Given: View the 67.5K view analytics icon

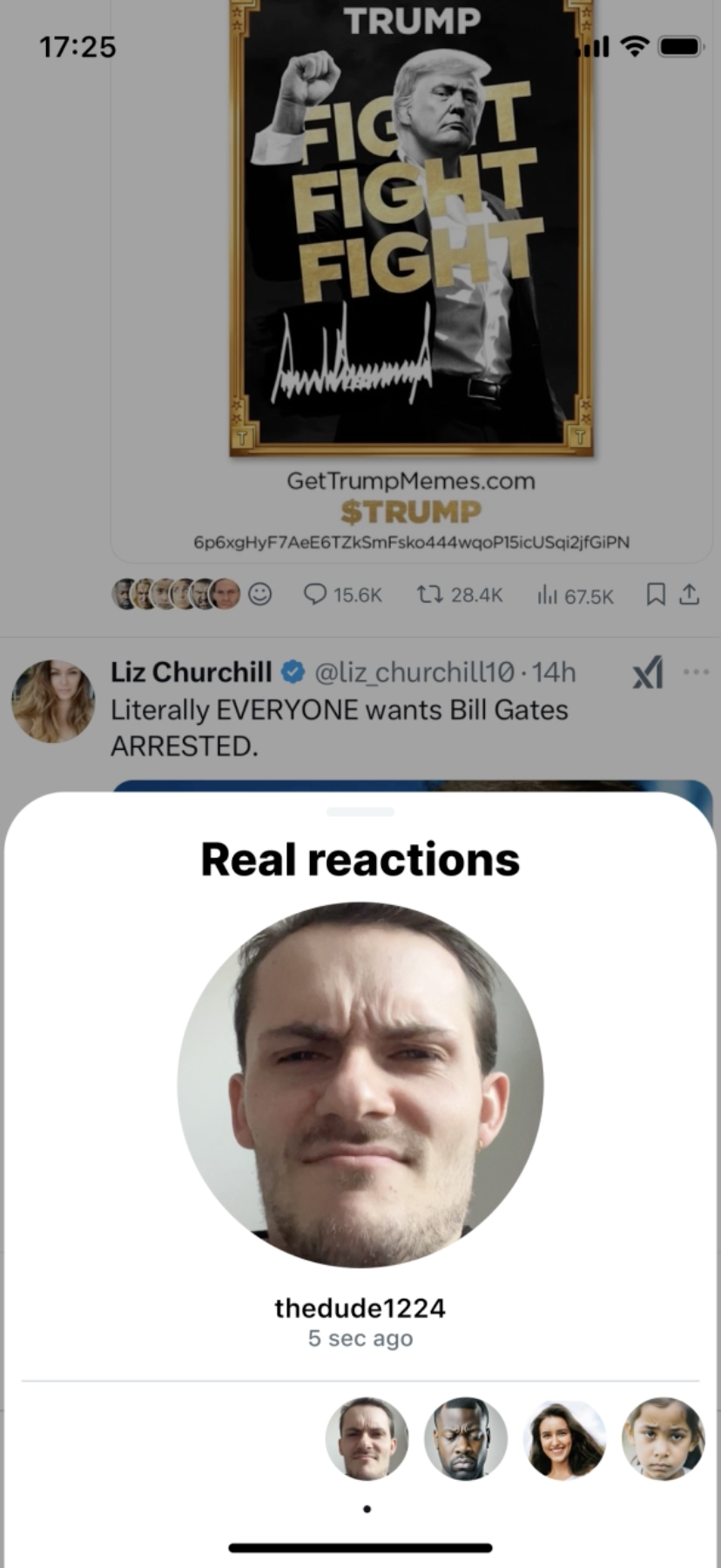Looking at the screenshot, I should click(575, 596).
